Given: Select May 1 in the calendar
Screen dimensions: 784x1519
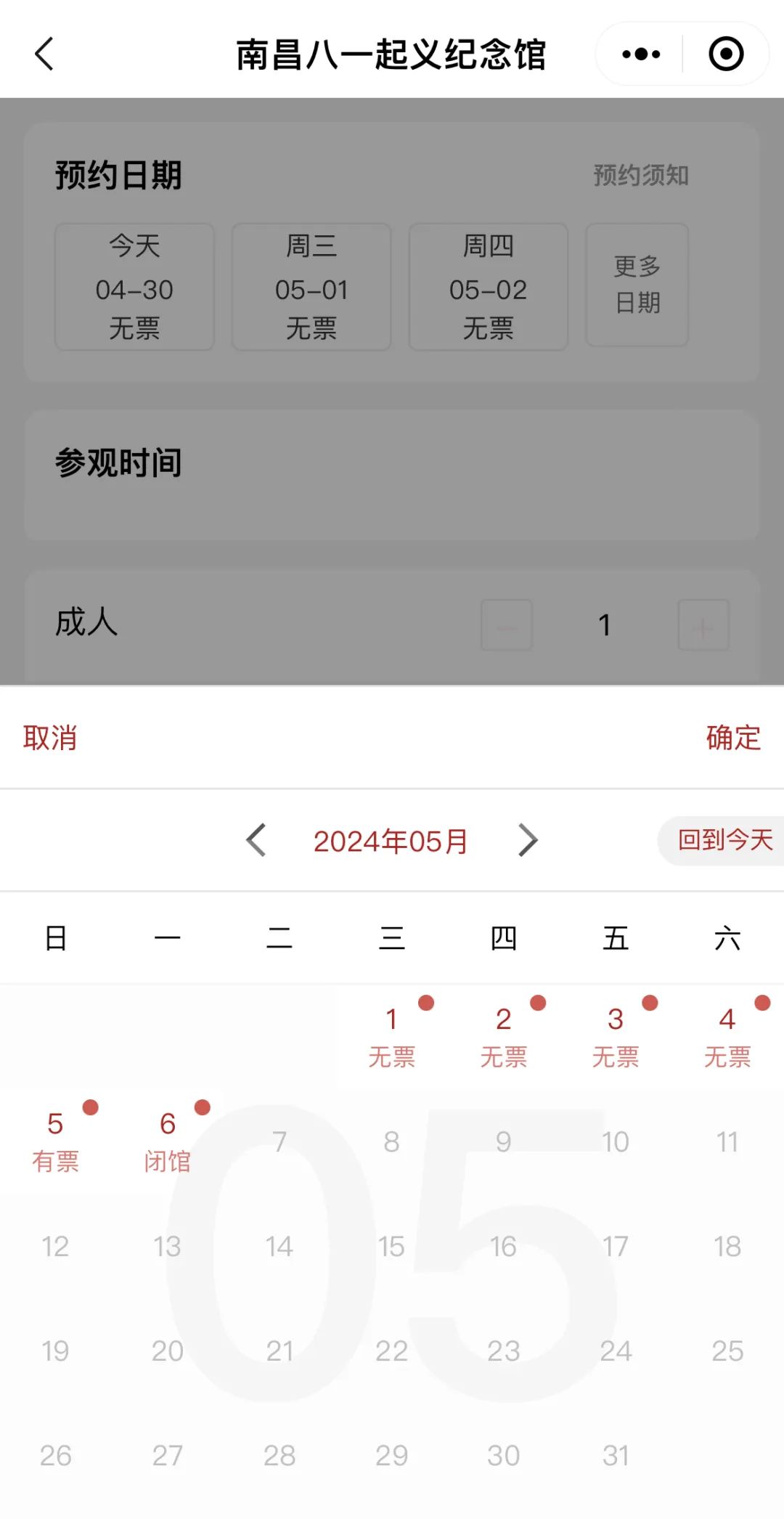Looking at the screenshot, I should [x=392, y=1035].
